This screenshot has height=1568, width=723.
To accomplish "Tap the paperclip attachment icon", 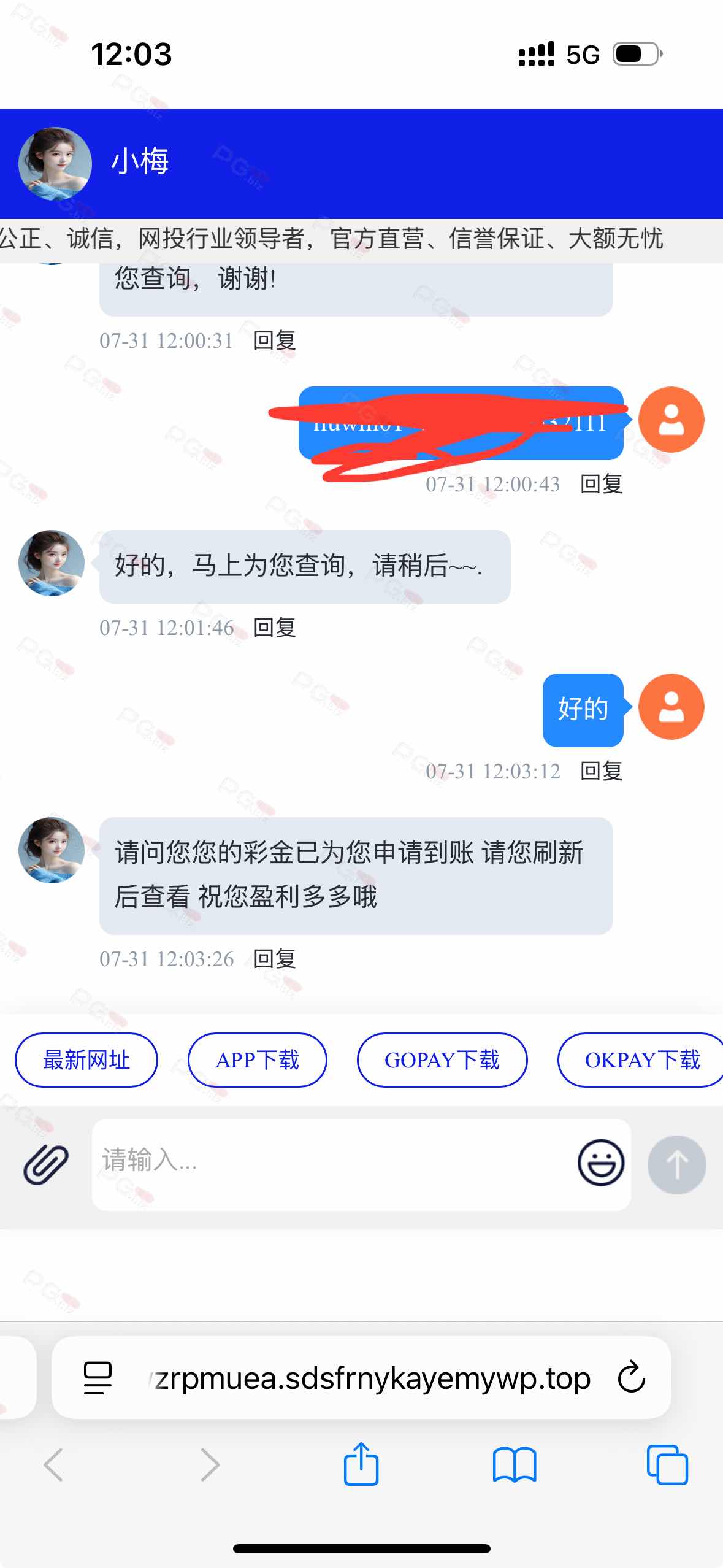I will (46, 1164).
